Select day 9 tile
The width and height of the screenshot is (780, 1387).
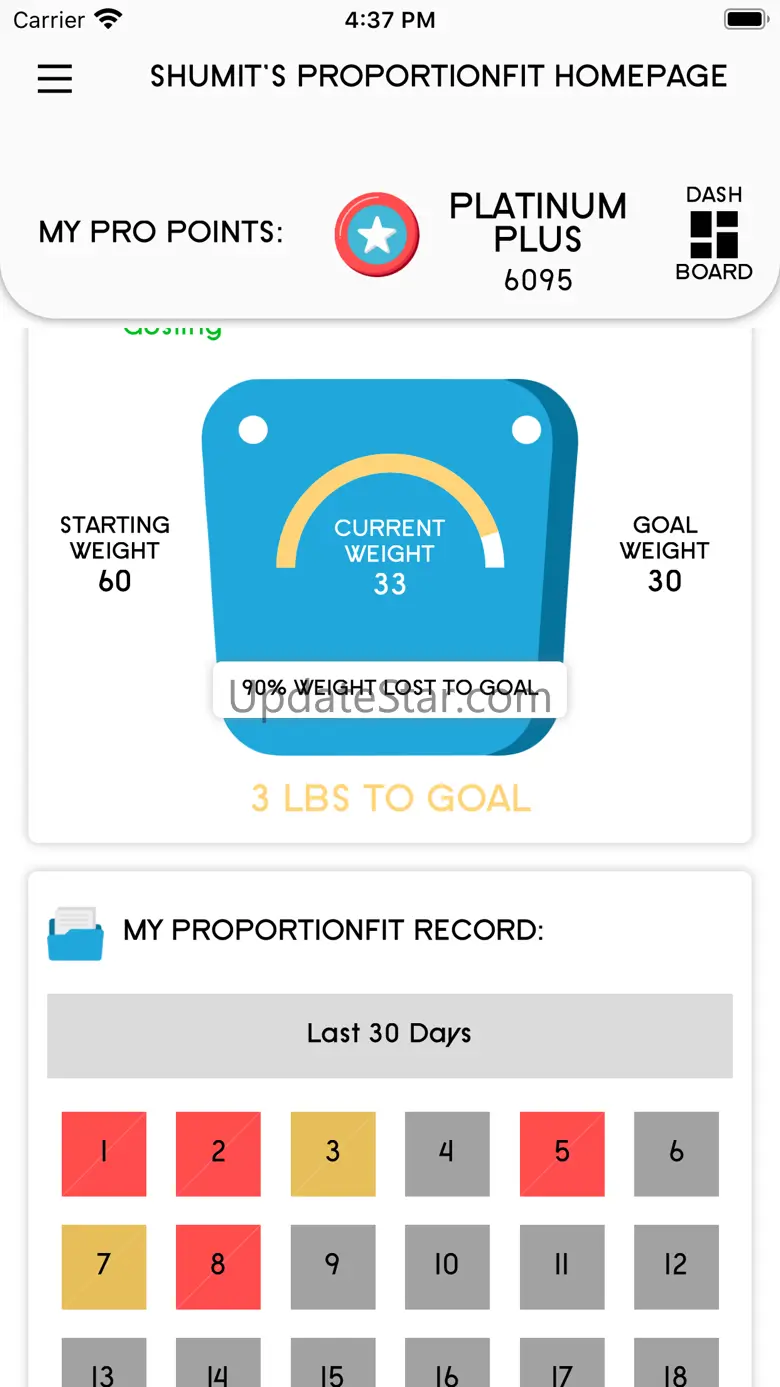point(333,1267)
